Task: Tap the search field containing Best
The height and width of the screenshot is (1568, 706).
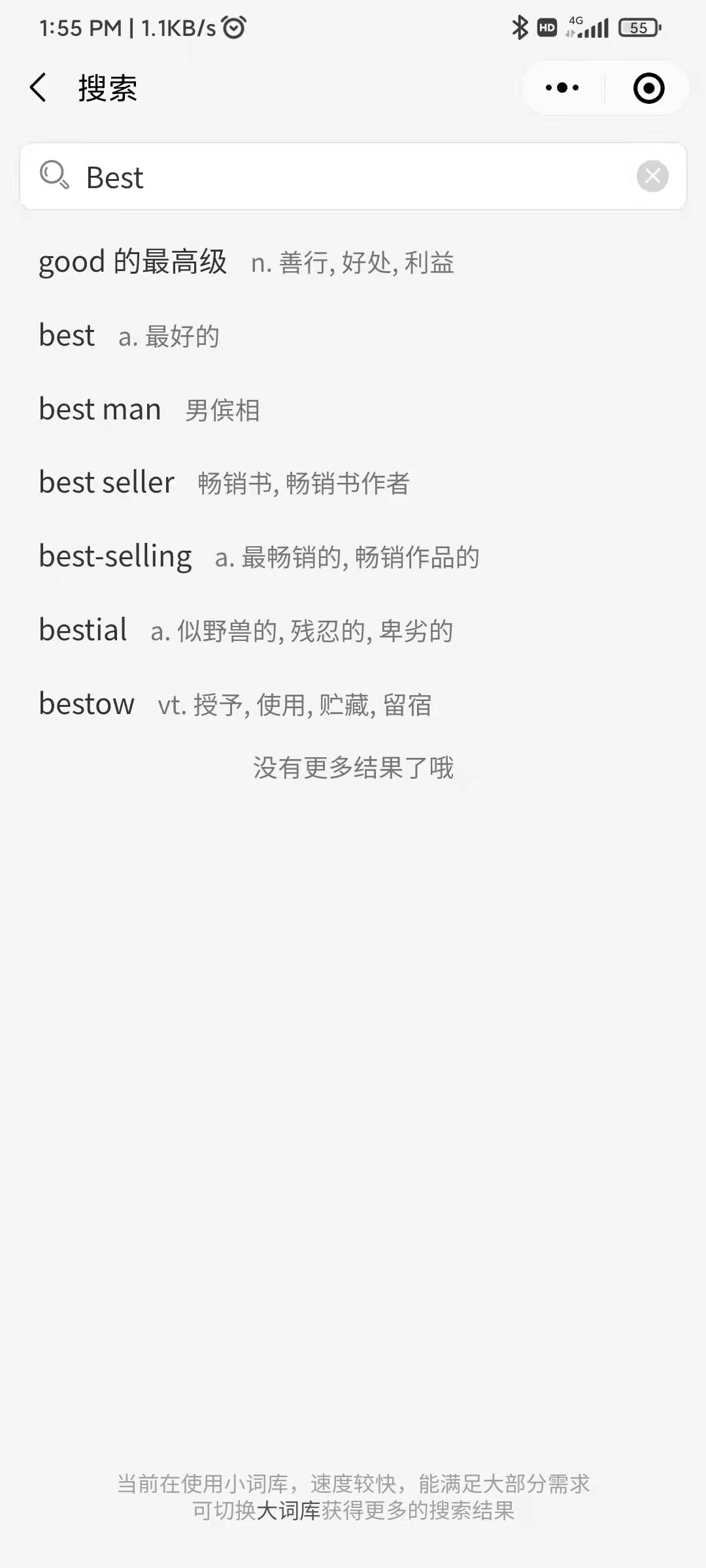Action: click(353, 176)
